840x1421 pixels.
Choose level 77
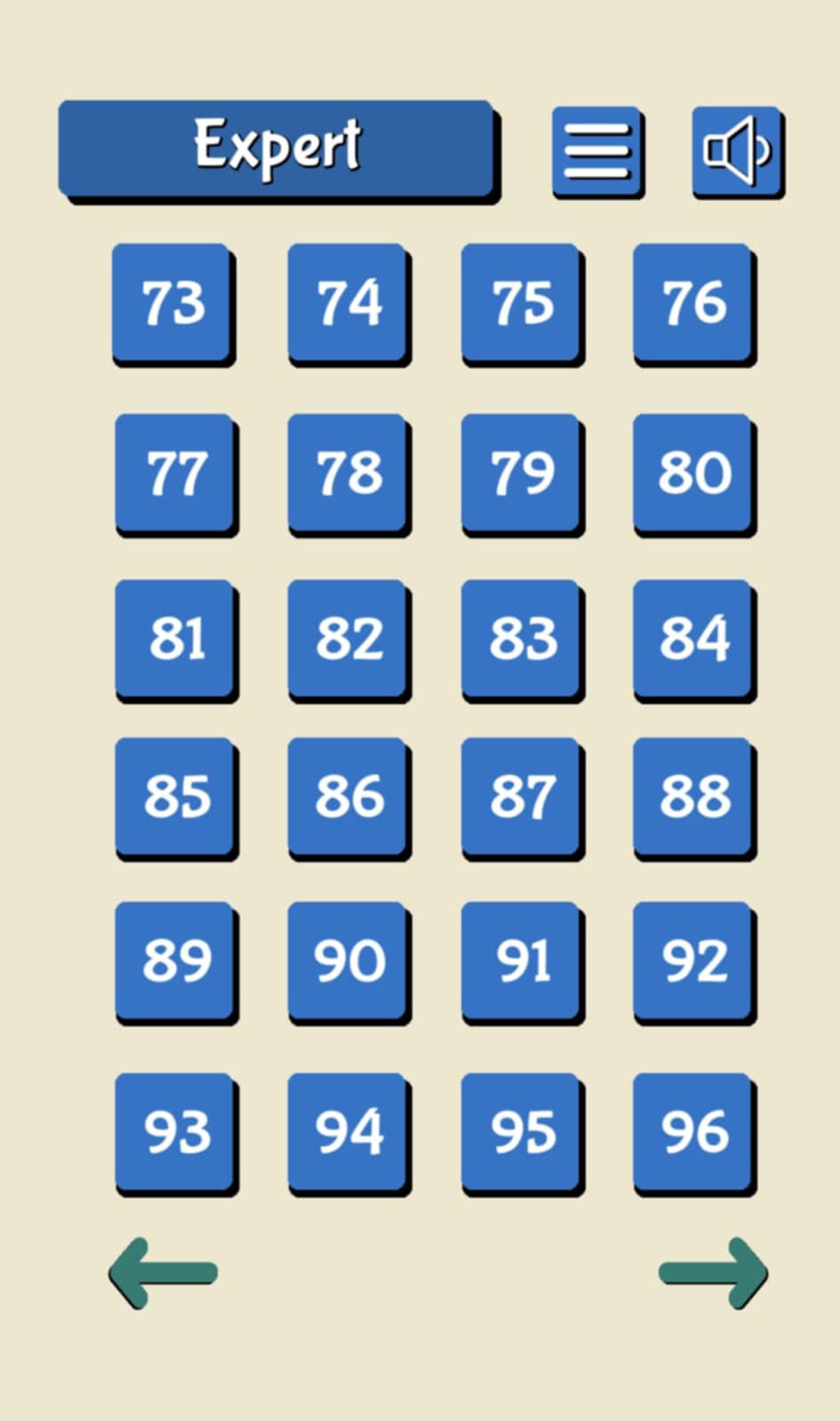[175, 472]
